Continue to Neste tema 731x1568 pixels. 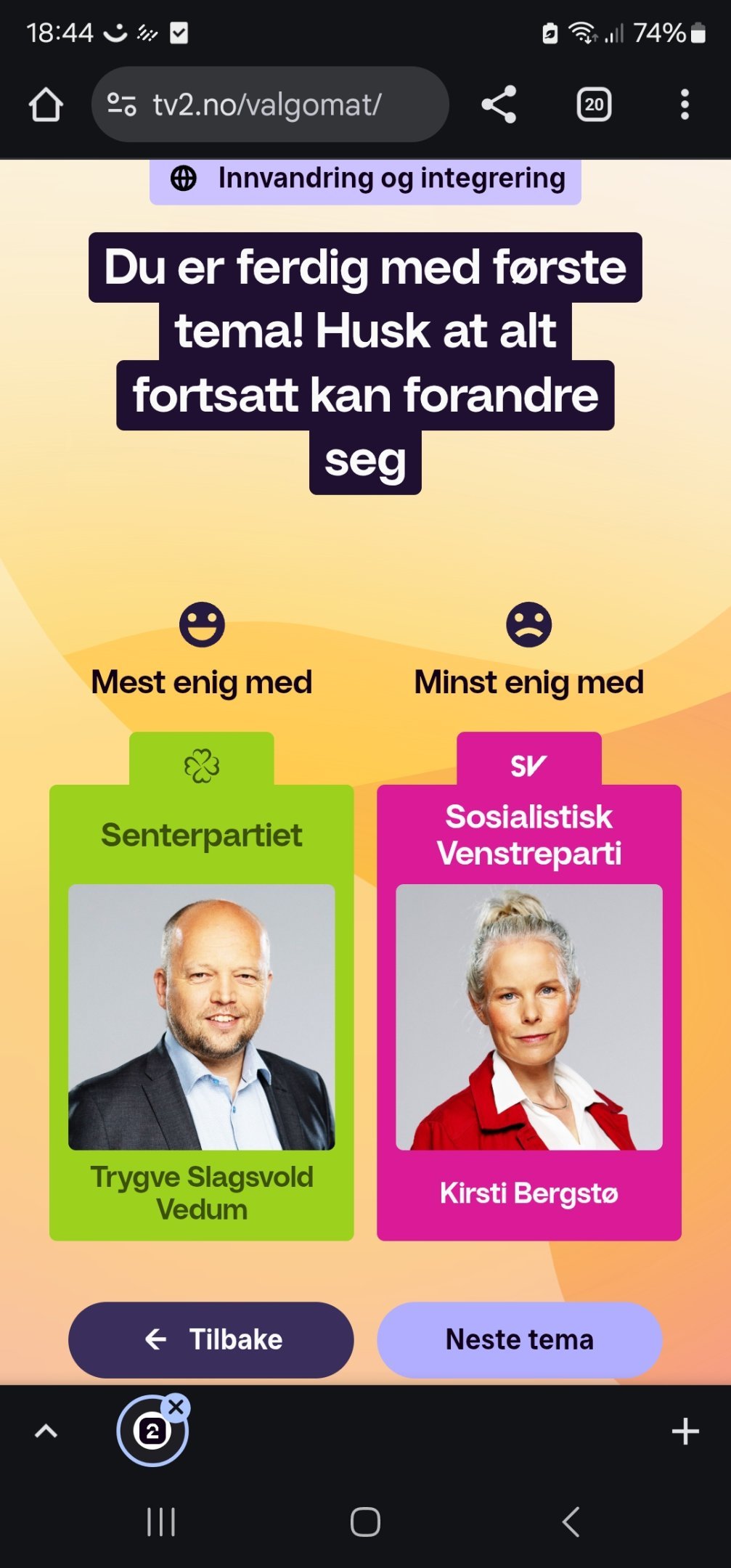pyautogui.click(x=520, y=1339)
